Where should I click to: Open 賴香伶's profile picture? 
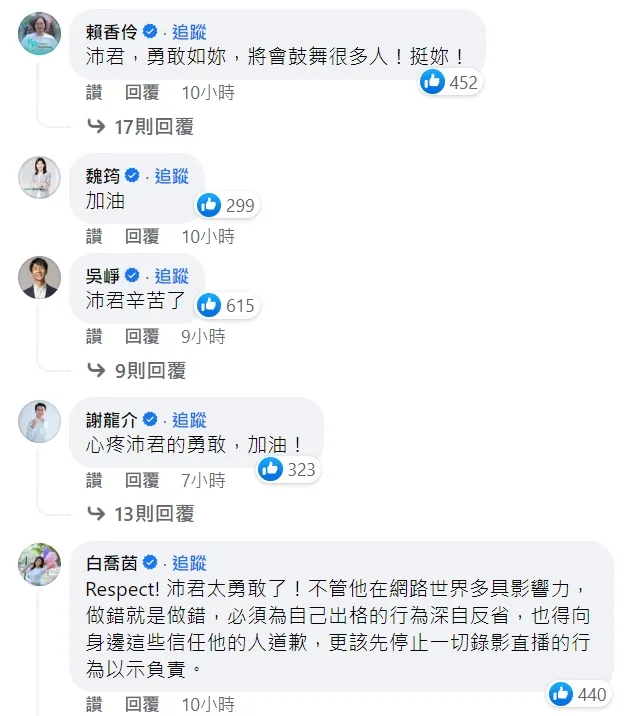40,37
